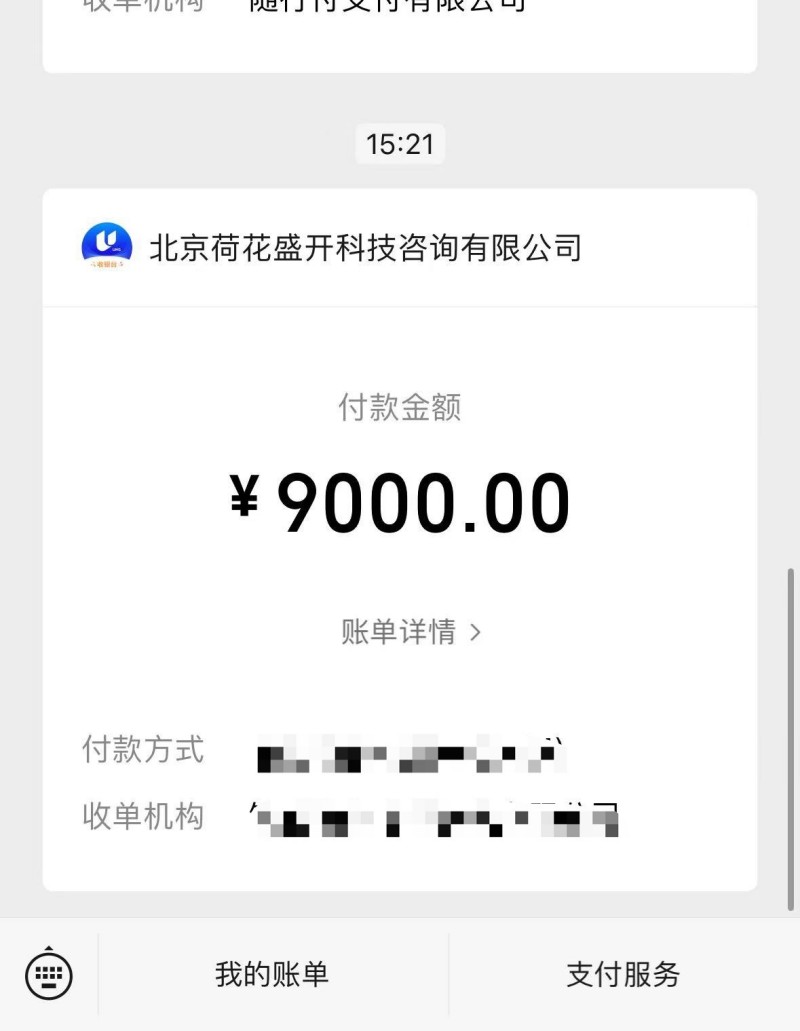Select the keyboard toggle icon at screen bottom left

point(47,973)
